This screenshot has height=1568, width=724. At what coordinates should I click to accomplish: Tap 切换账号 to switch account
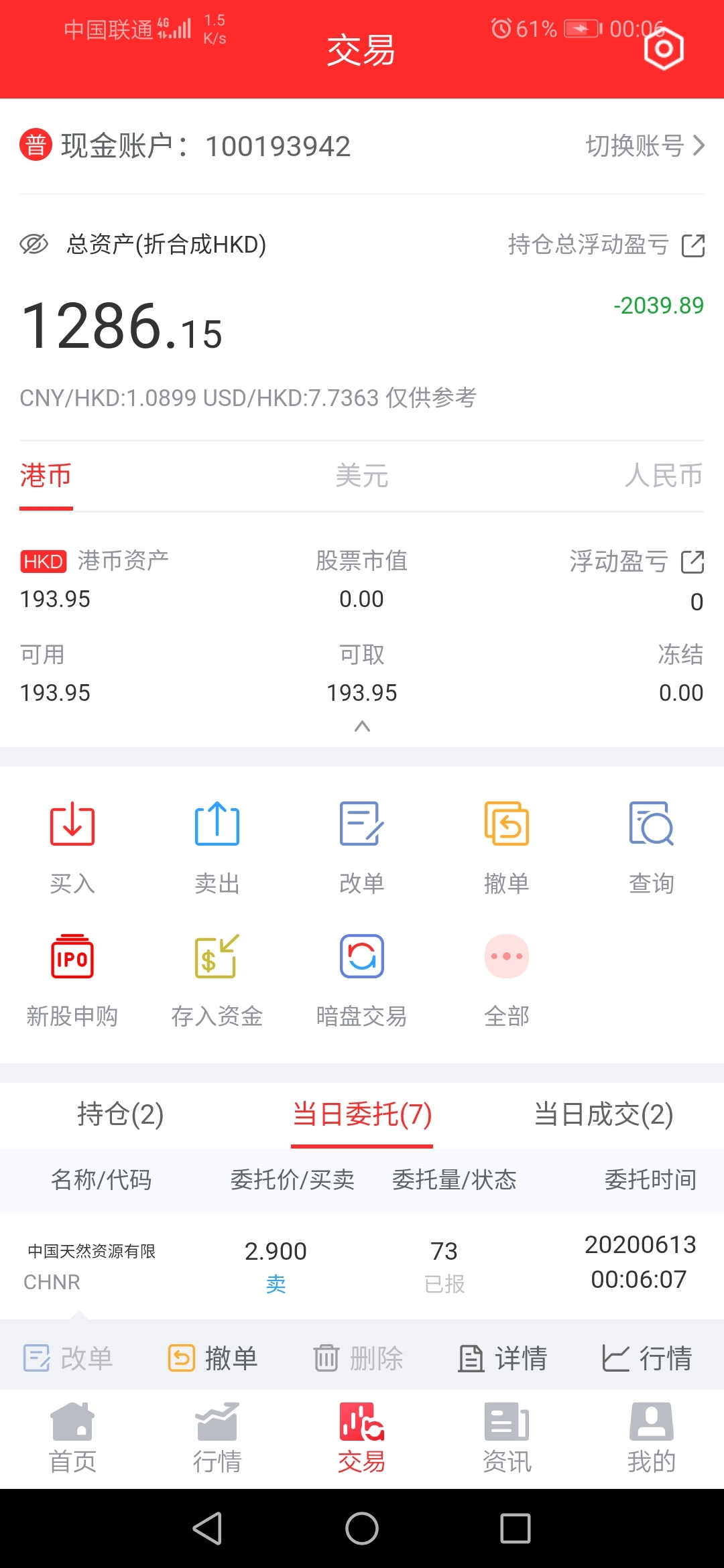645,145
